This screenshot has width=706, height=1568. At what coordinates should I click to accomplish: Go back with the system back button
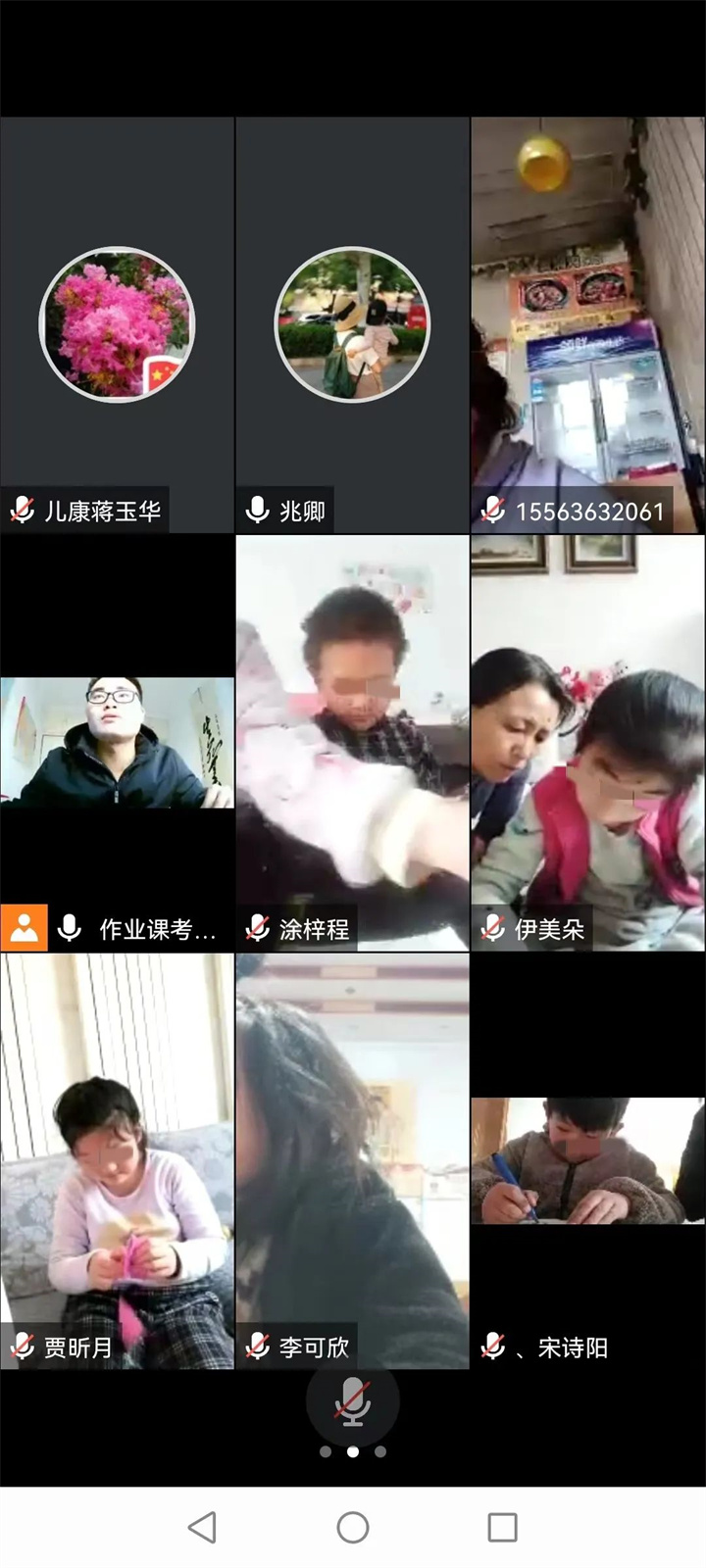202,1527
